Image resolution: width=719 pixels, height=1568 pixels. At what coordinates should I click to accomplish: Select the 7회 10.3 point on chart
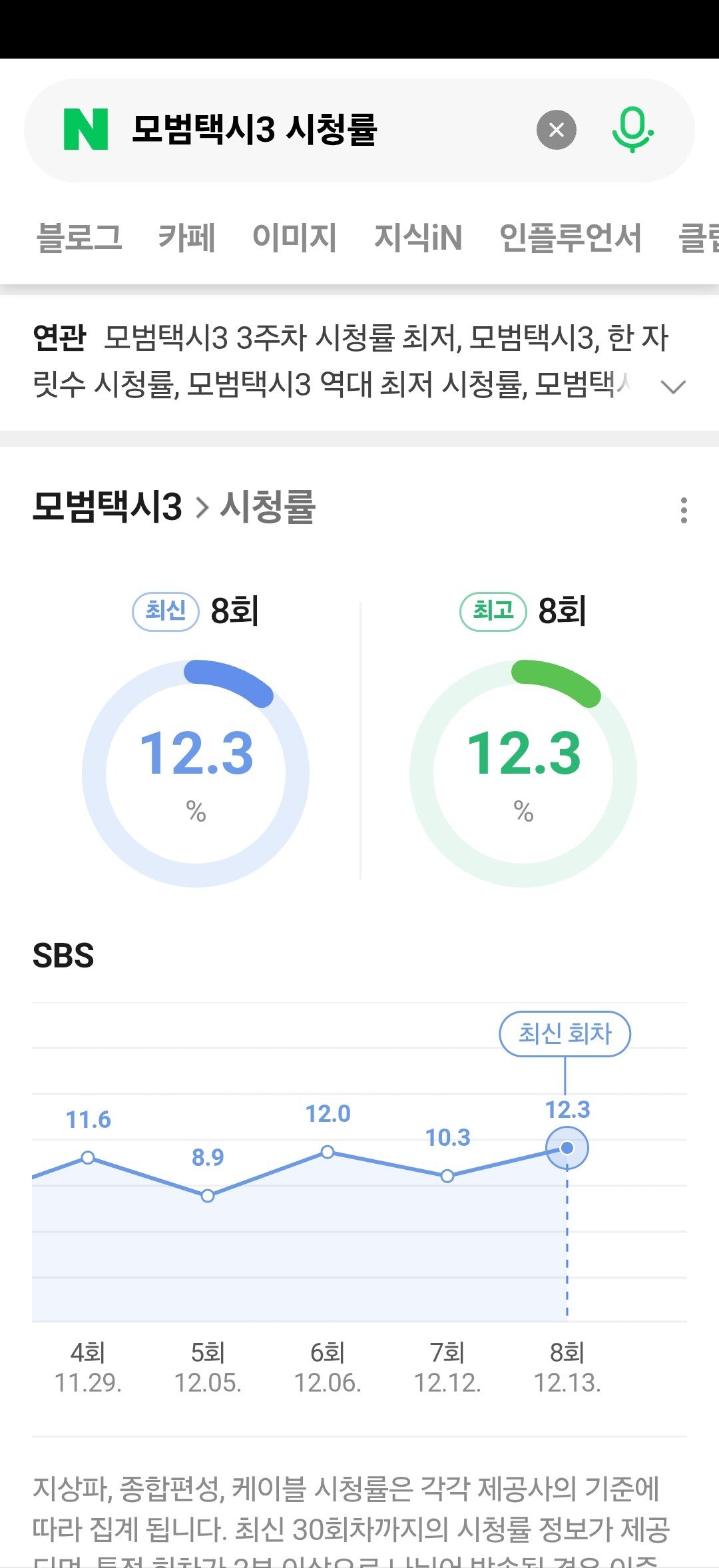(447, 1176)
